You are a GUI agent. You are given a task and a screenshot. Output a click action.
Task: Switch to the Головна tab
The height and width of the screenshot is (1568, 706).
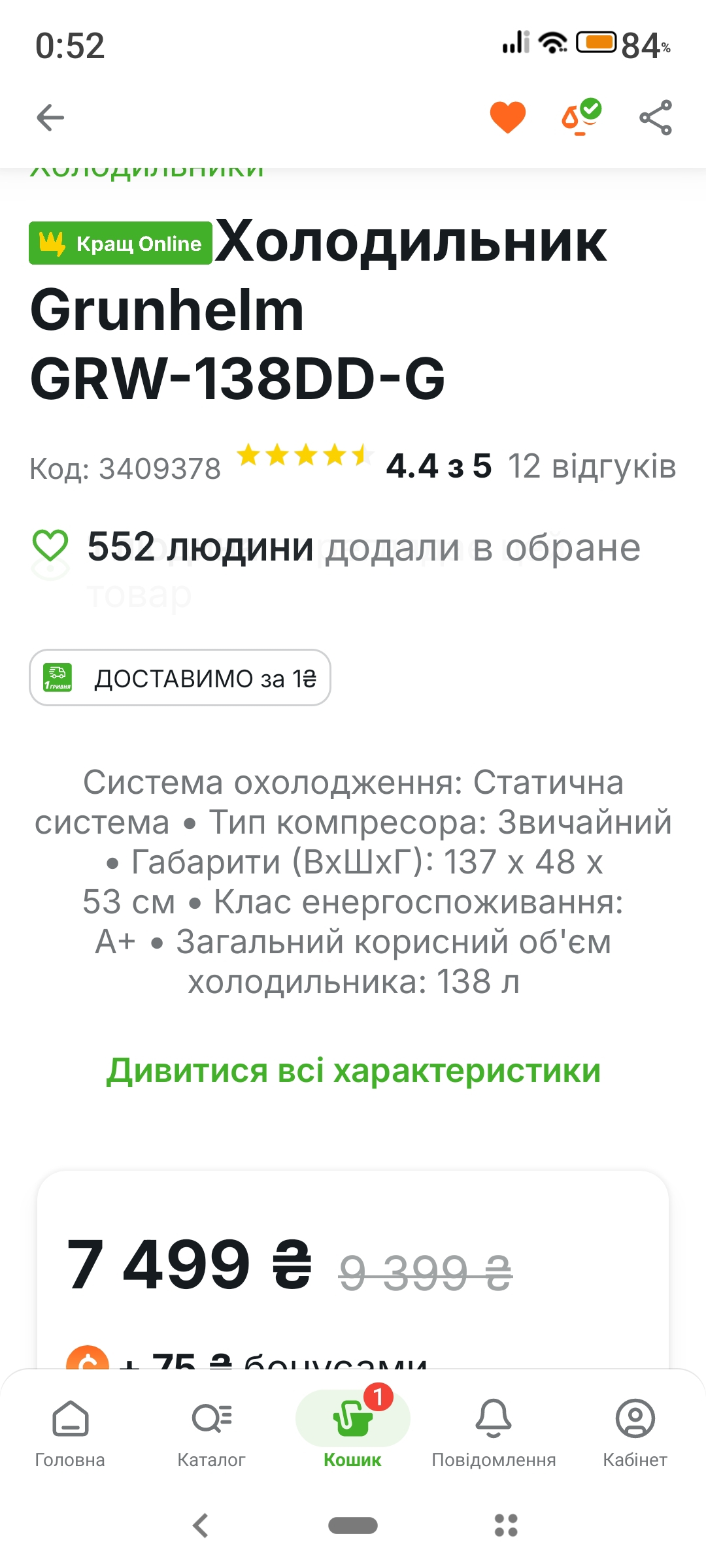[70, 1432]
